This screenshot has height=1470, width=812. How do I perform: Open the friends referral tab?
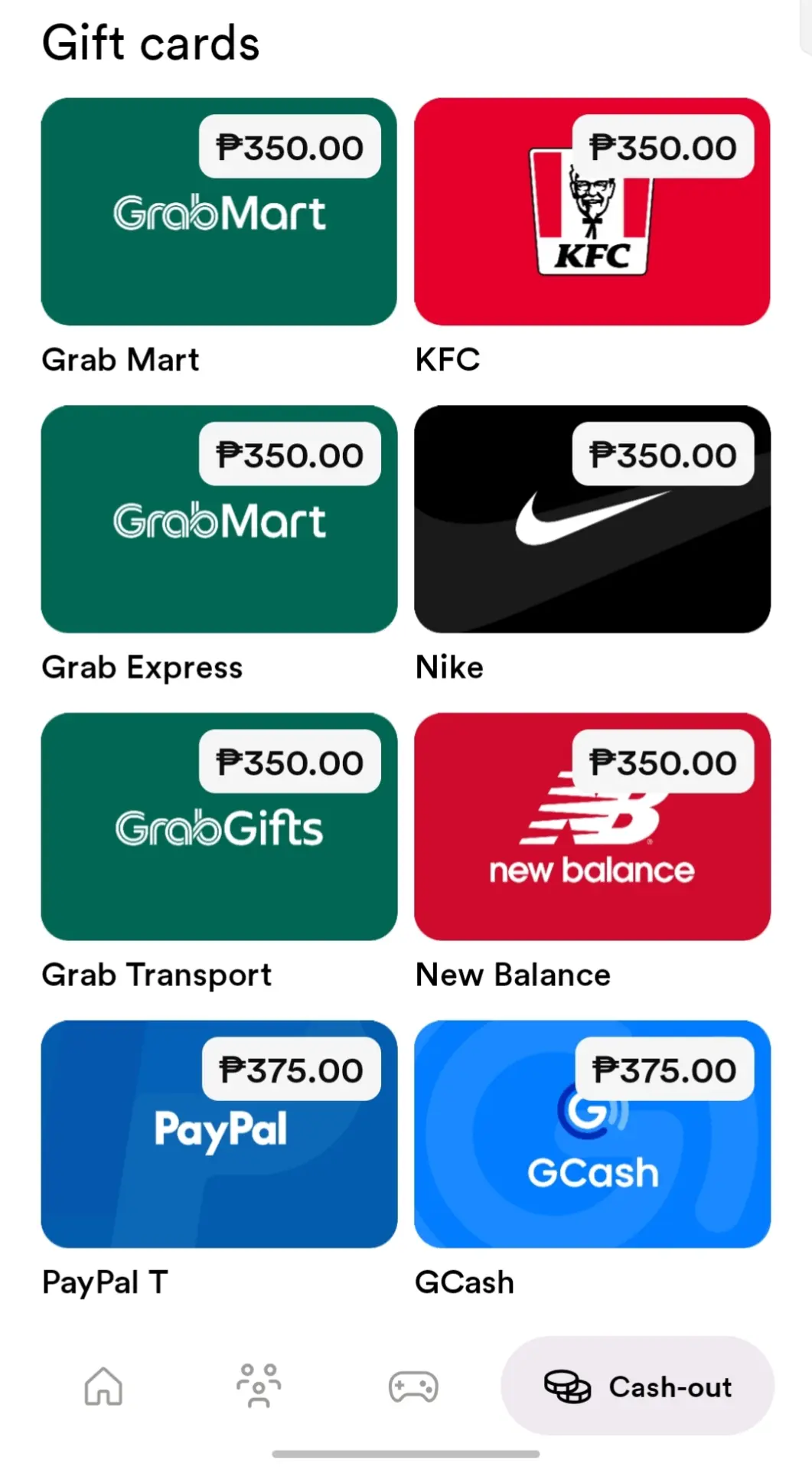(x=259, y=1386)
